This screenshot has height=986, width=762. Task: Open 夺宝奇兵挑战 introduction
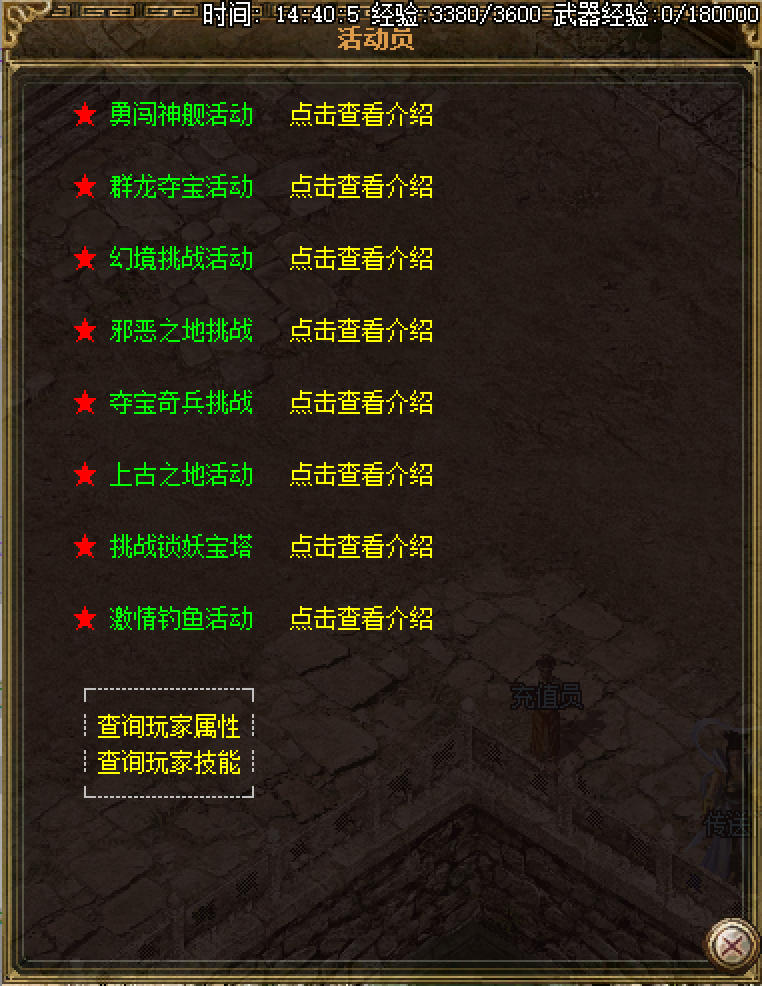pos(361,402)
